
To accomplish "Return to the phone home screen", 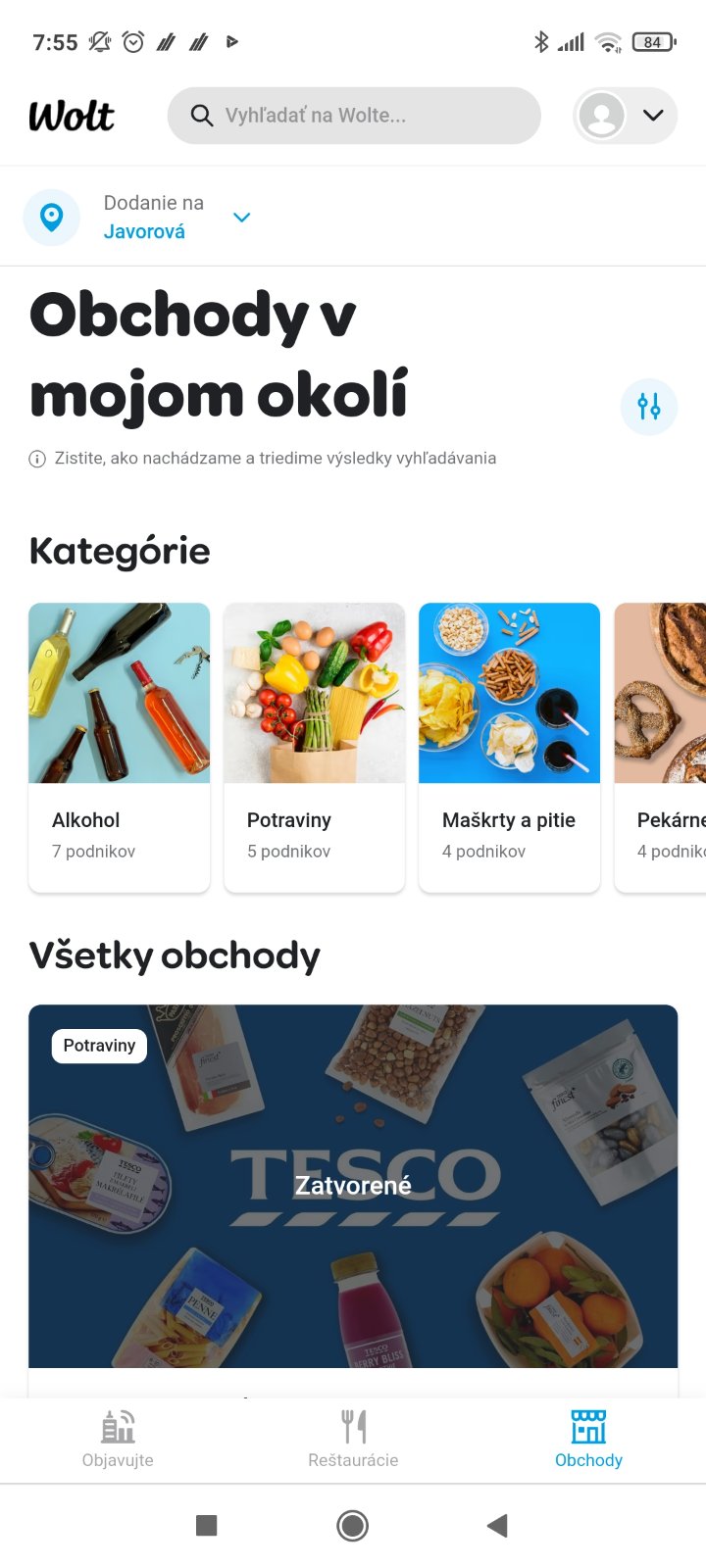I will point(353,1525).
